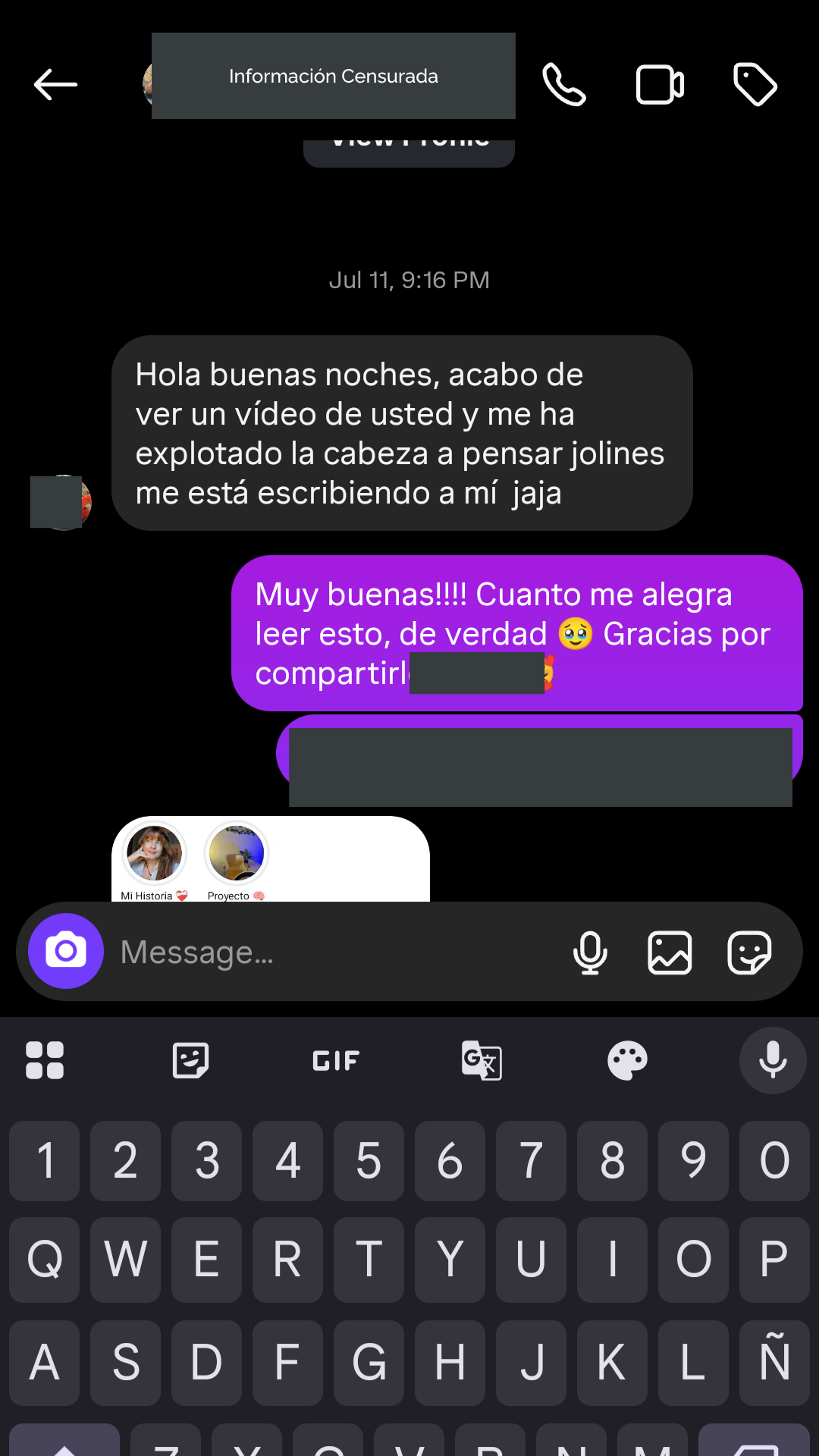Tap the Ñ key on the keyboard
Viewport: 819px width, 1456px height.
(x=774, y=1363)
